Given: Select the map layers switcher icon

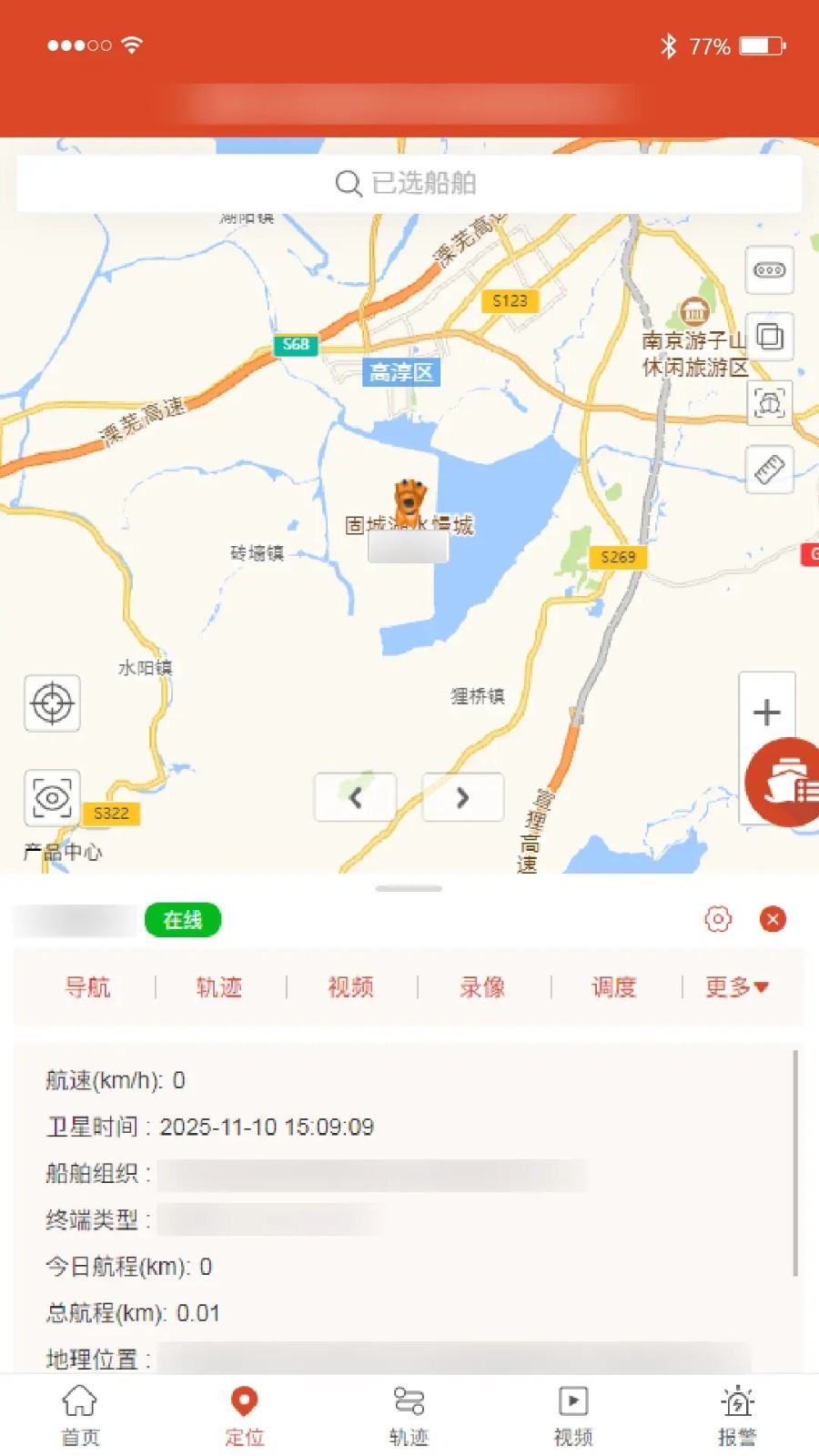Looking at the screenshot, I should pos(769,337).
